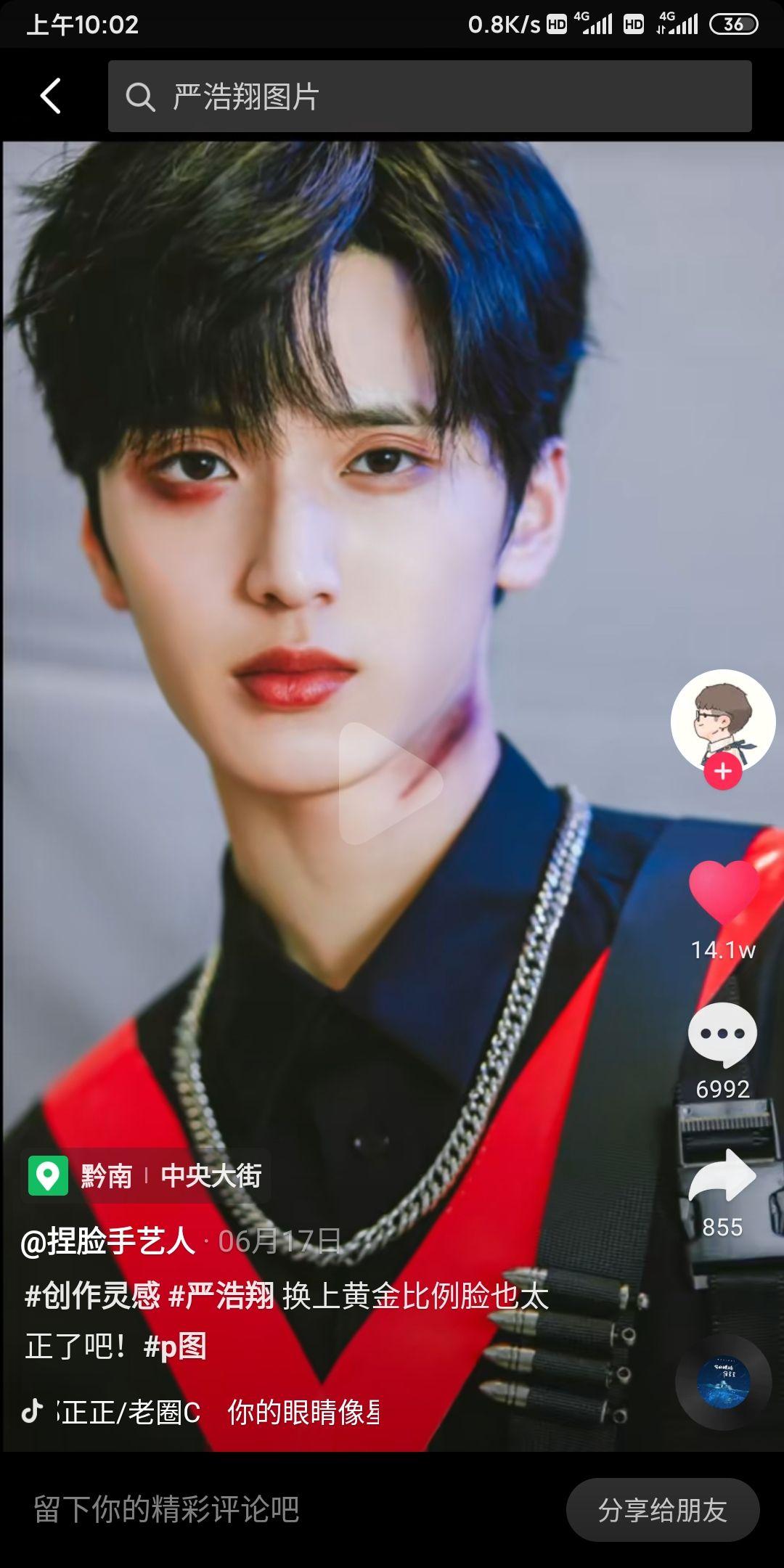Viewport: 784px width, 1568px height.
Task: Share the video using the arrow icon
Action: click(722, 1176)
